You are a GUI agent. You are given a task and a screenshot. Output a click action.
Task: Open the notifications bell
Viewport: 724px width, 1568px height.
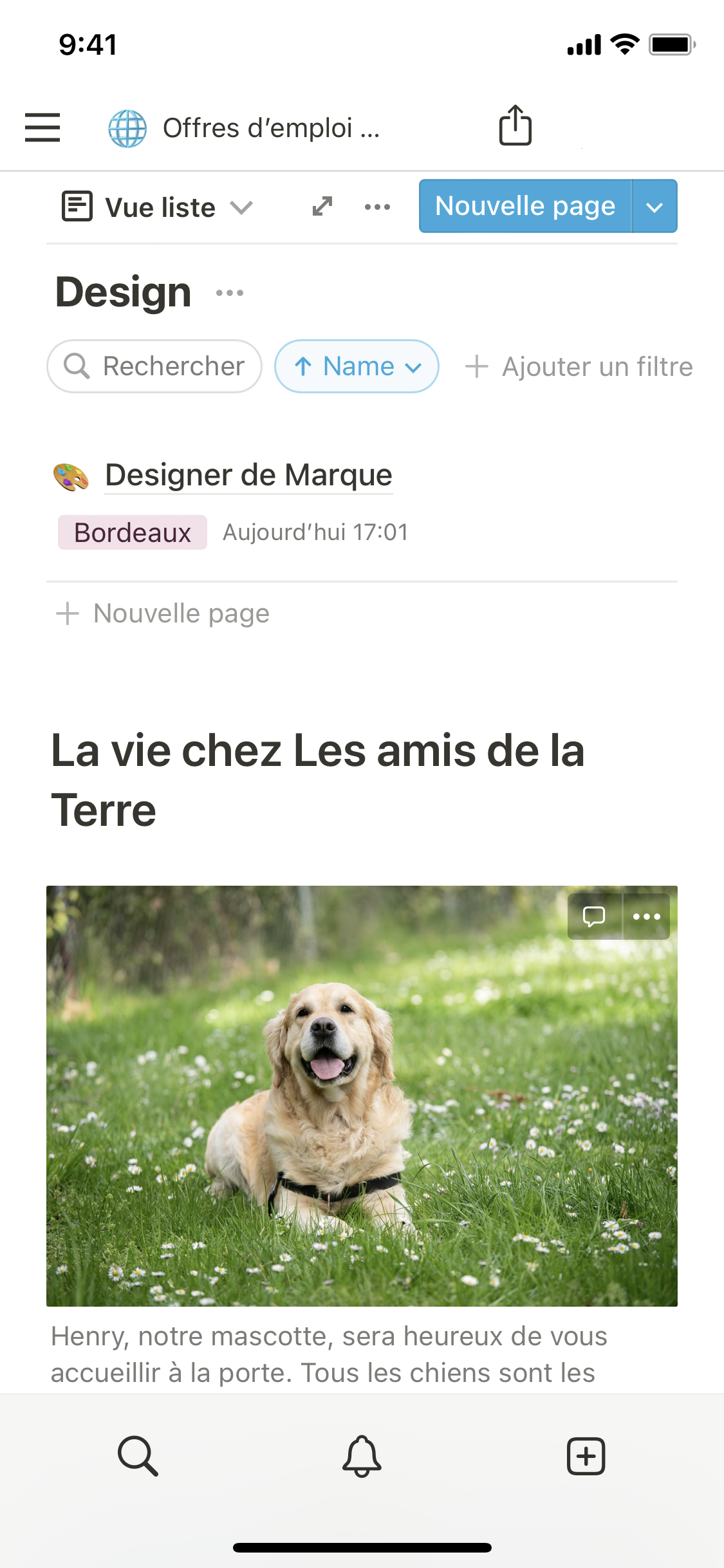click(x=362, y=1455)
